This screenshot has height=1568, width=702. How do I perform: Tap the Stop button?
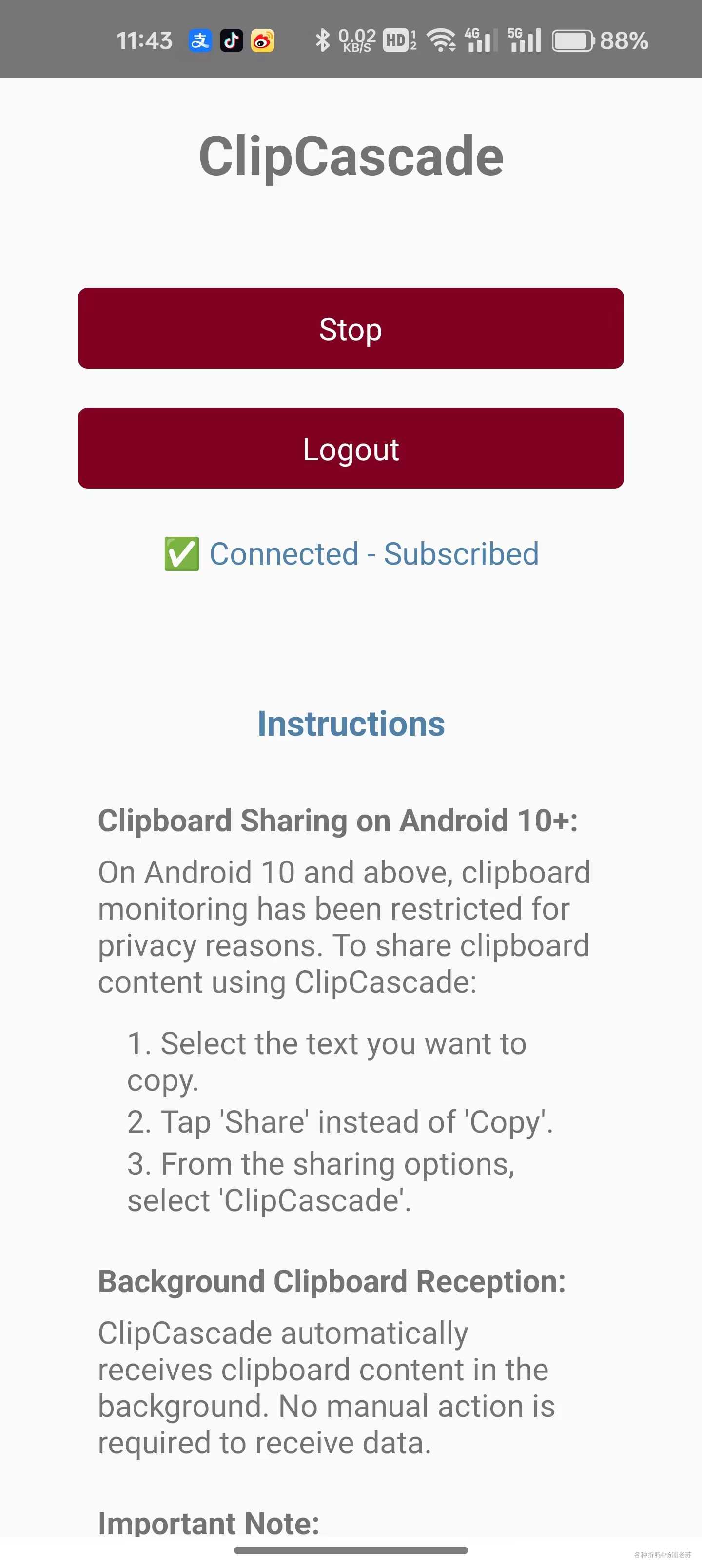click(x=351, y=328)
